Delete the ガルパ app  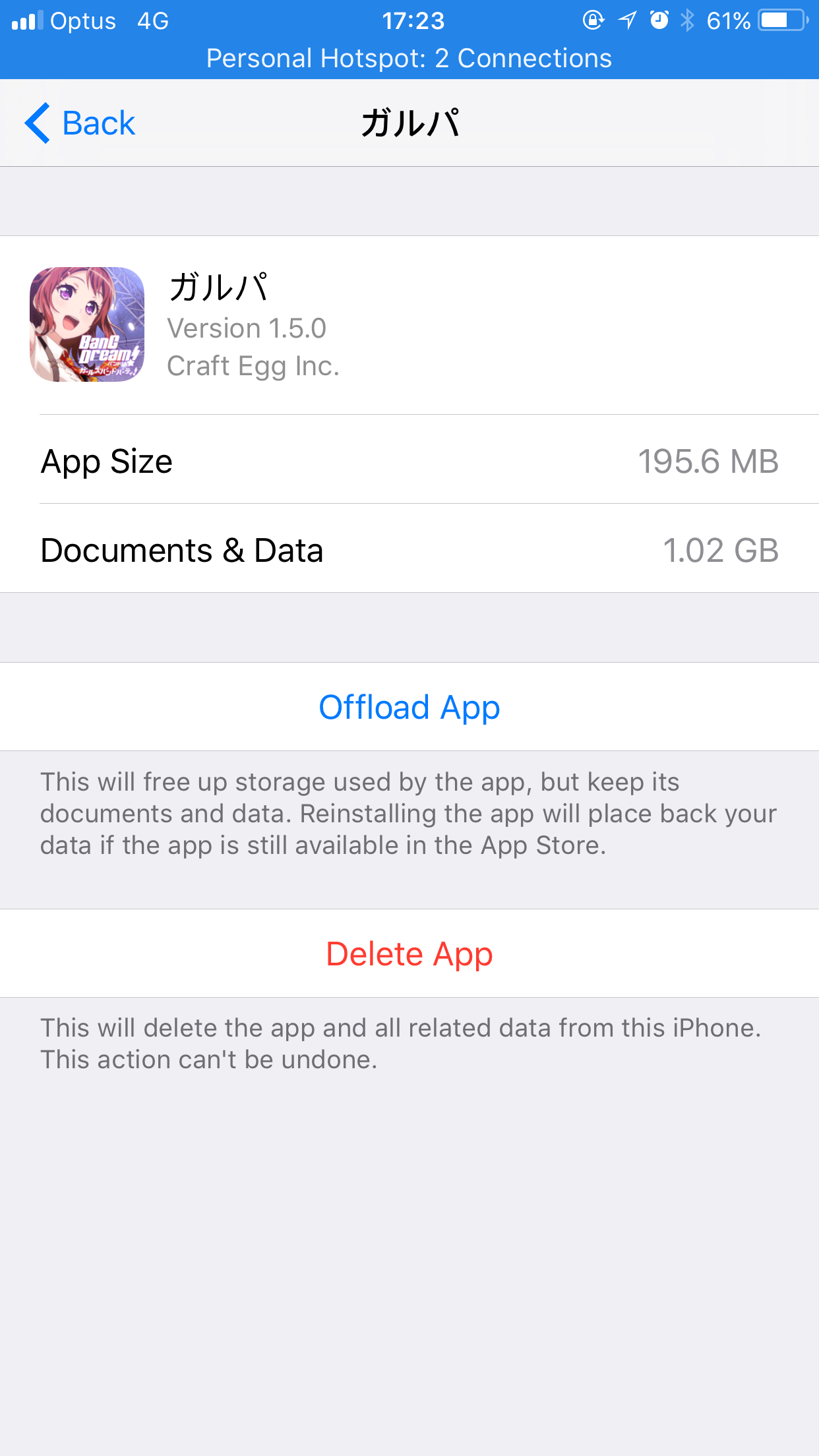tap(409, 954)
